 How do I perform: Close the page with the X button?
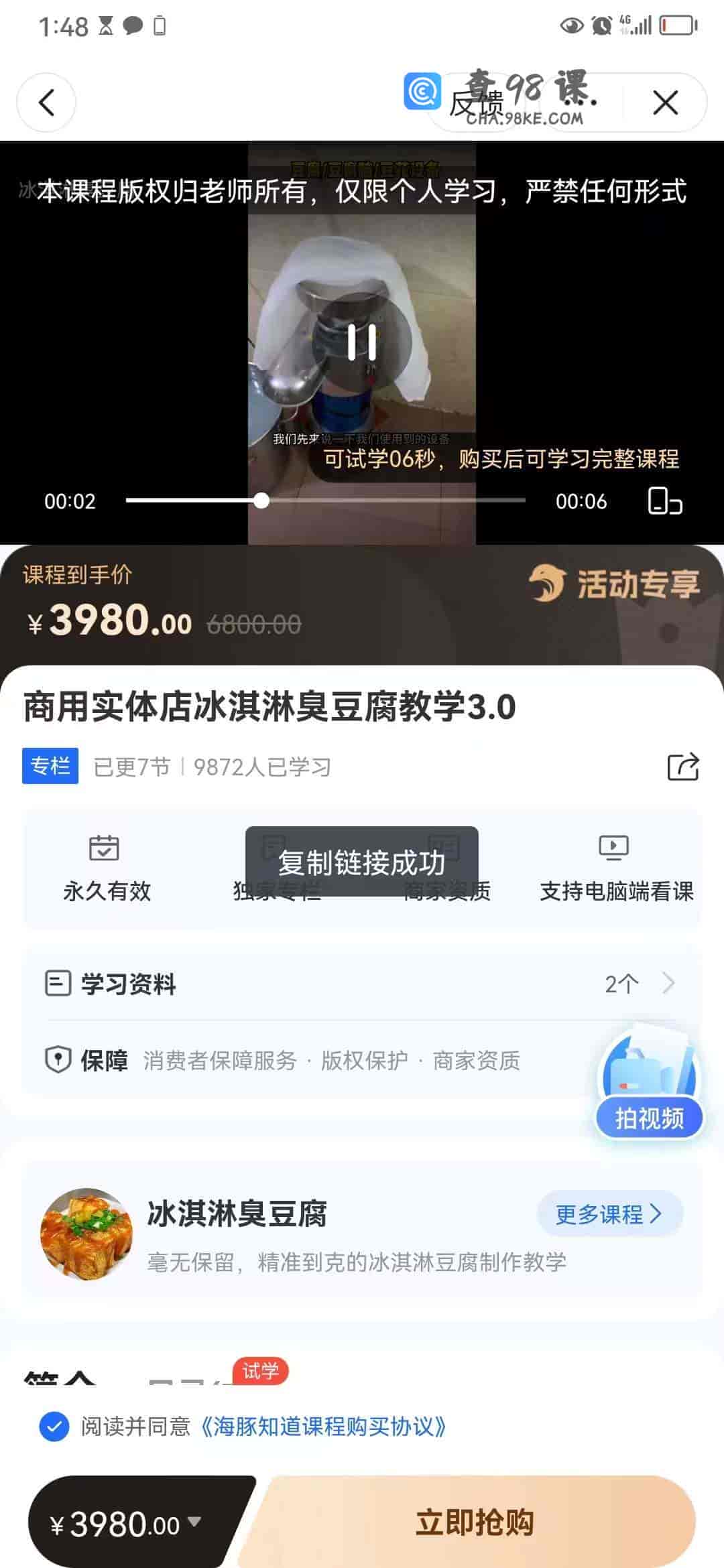tap(664, 103)
